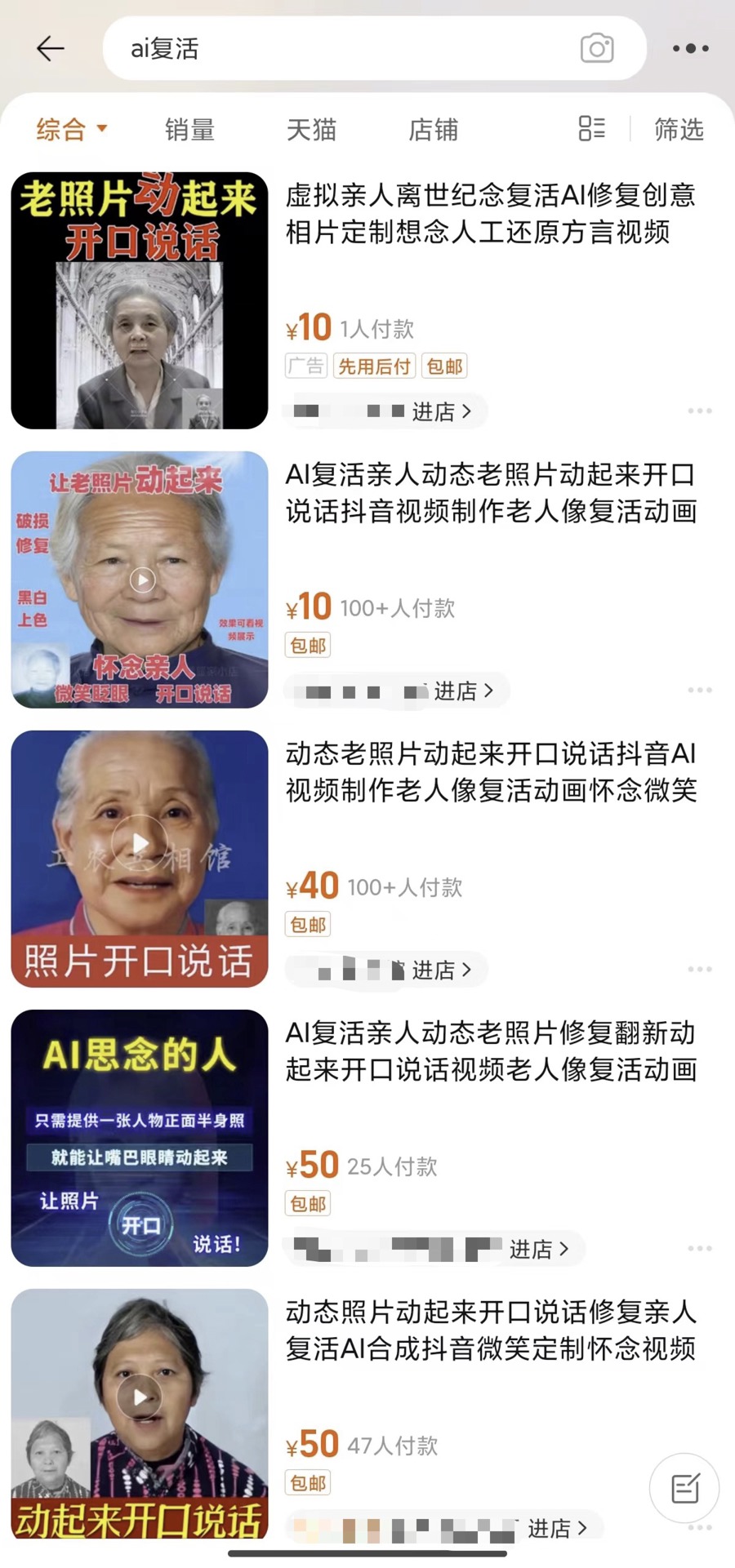Enter the shop of the ¥40 item

(441, 971)
